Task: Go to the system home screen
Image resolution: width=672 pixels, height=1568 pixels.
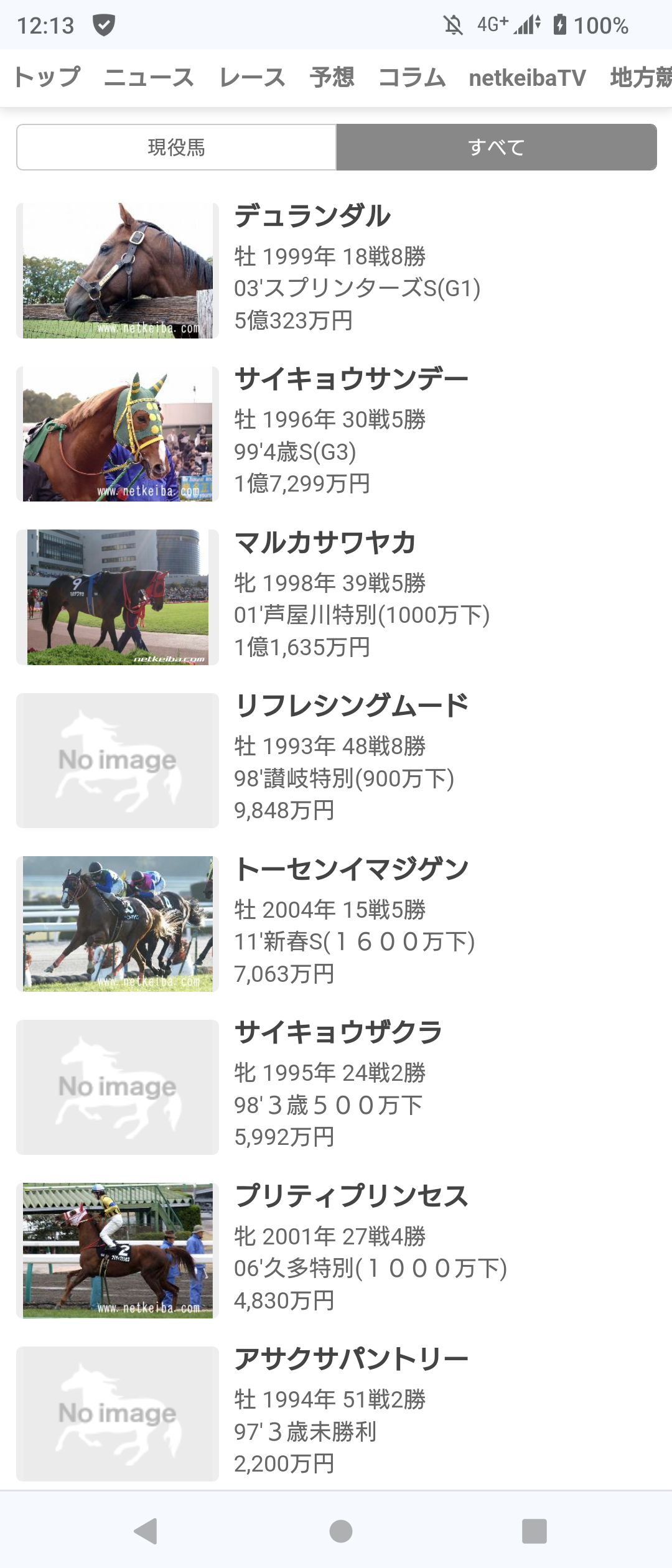Action: click(340, 1531)
